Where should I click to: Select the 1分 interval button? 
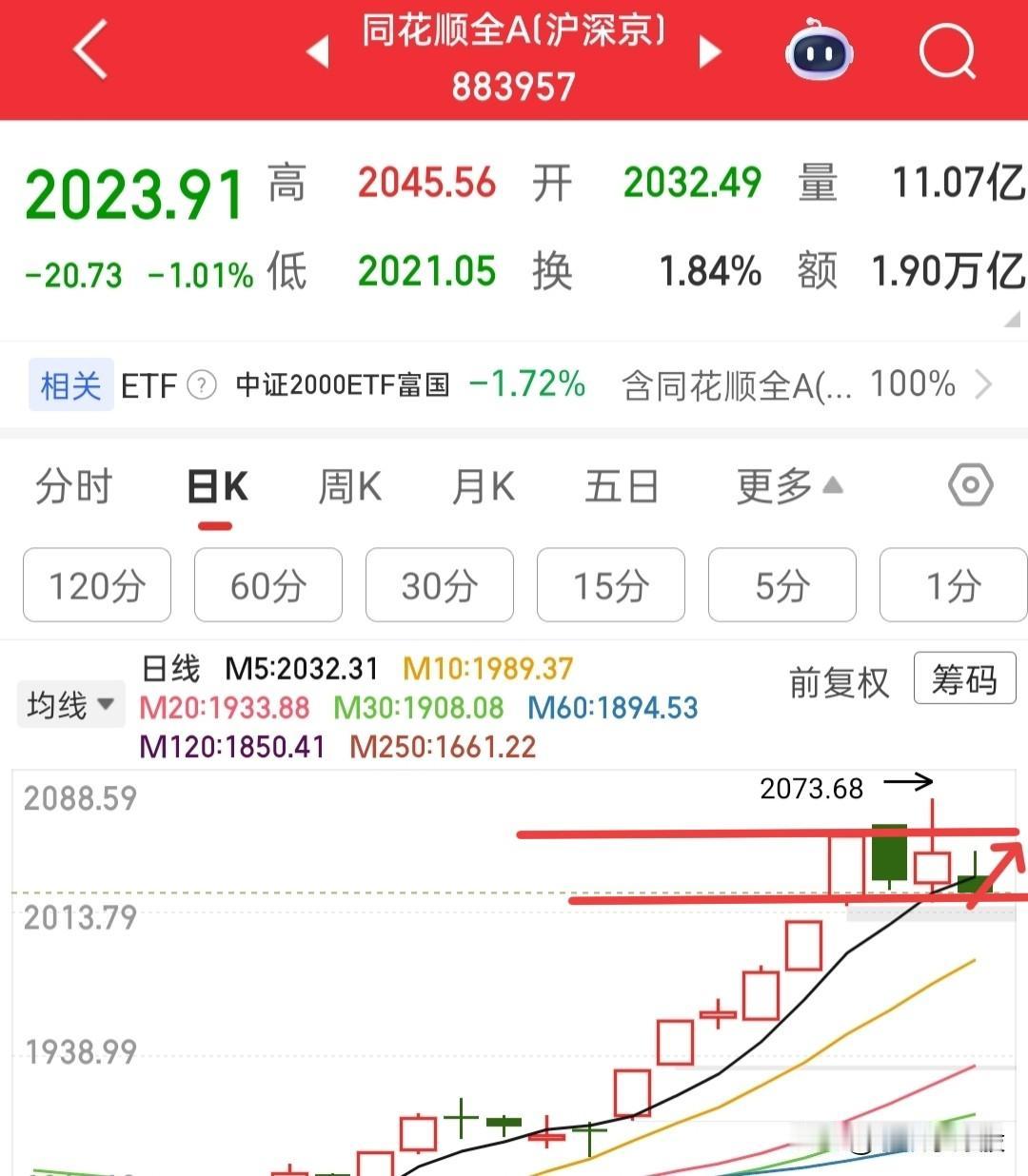(953, 586)
